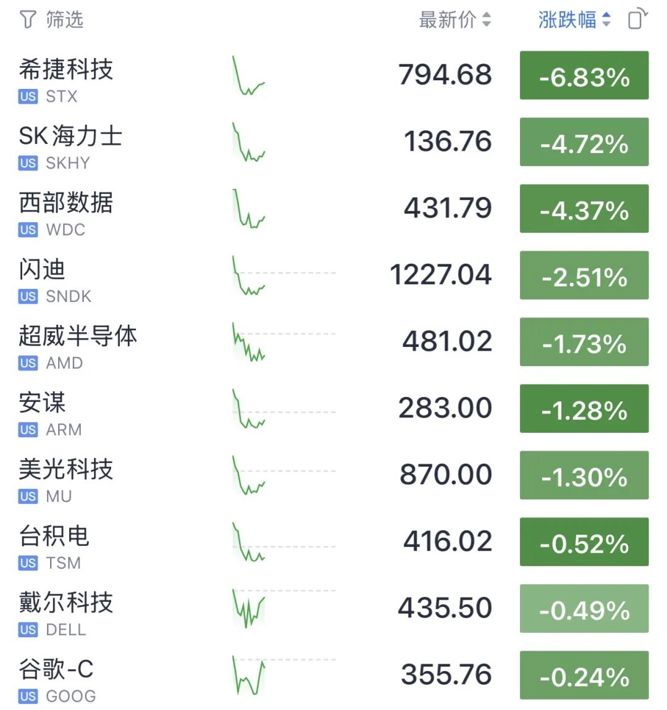Open the 谷歌-C GOOG stock row
This screenshot has width=667, height=710.
pyautogui.click(x=333, y=675)
